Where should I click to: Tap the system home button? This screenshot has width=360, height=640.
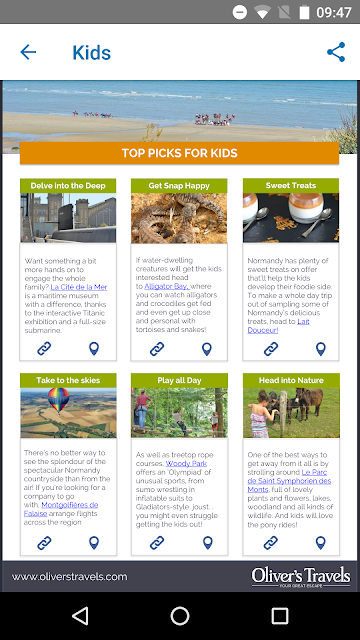click(180, 616)
